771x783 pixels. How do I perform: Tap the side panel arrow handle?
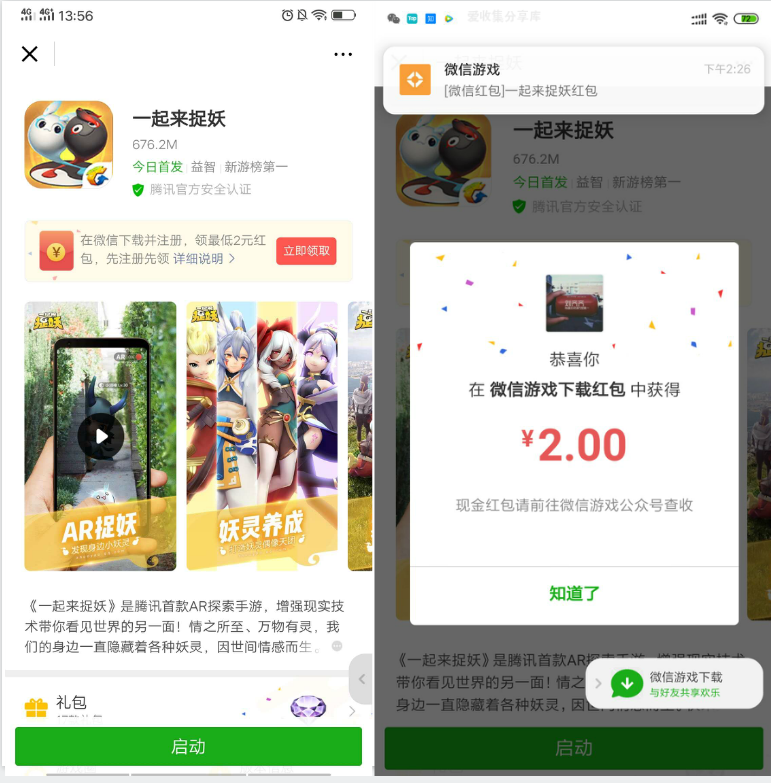click(x=361, y=679)
